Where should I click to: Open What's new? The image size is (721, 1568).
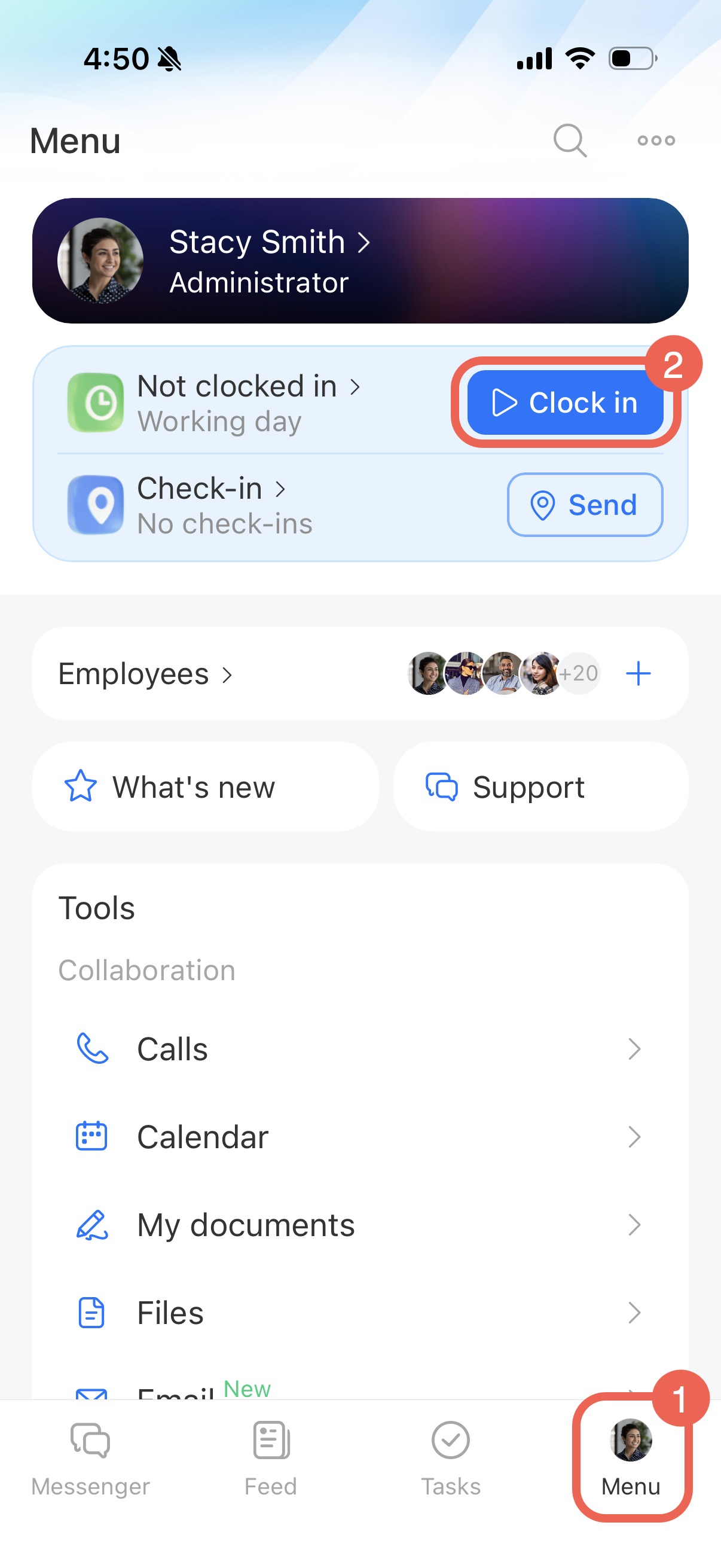205,787
